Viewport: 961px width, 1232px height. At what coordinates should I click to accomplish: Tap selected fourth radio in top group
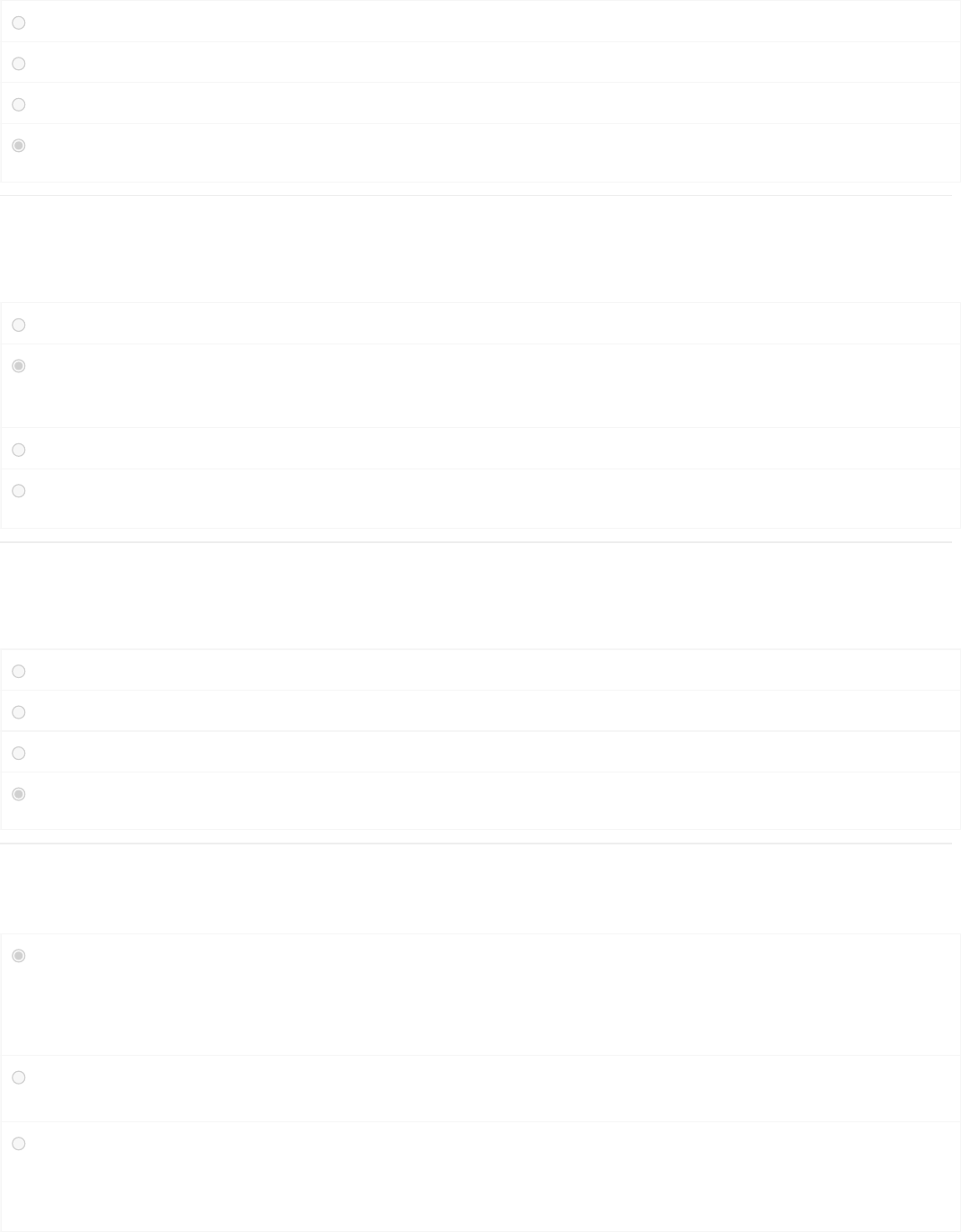(19, 146)
